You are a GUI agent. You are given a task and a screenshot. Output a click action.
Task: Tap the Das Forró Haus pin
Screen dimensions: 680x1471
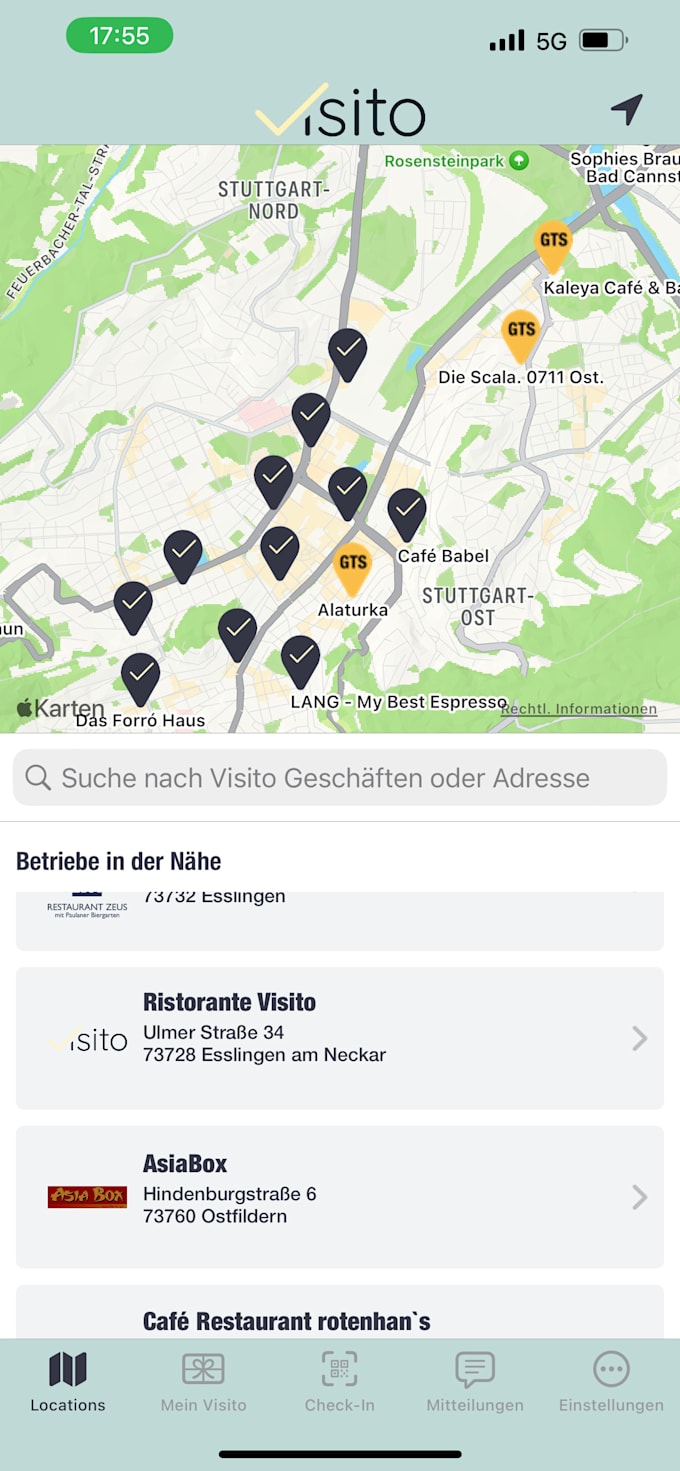(141, 675)
